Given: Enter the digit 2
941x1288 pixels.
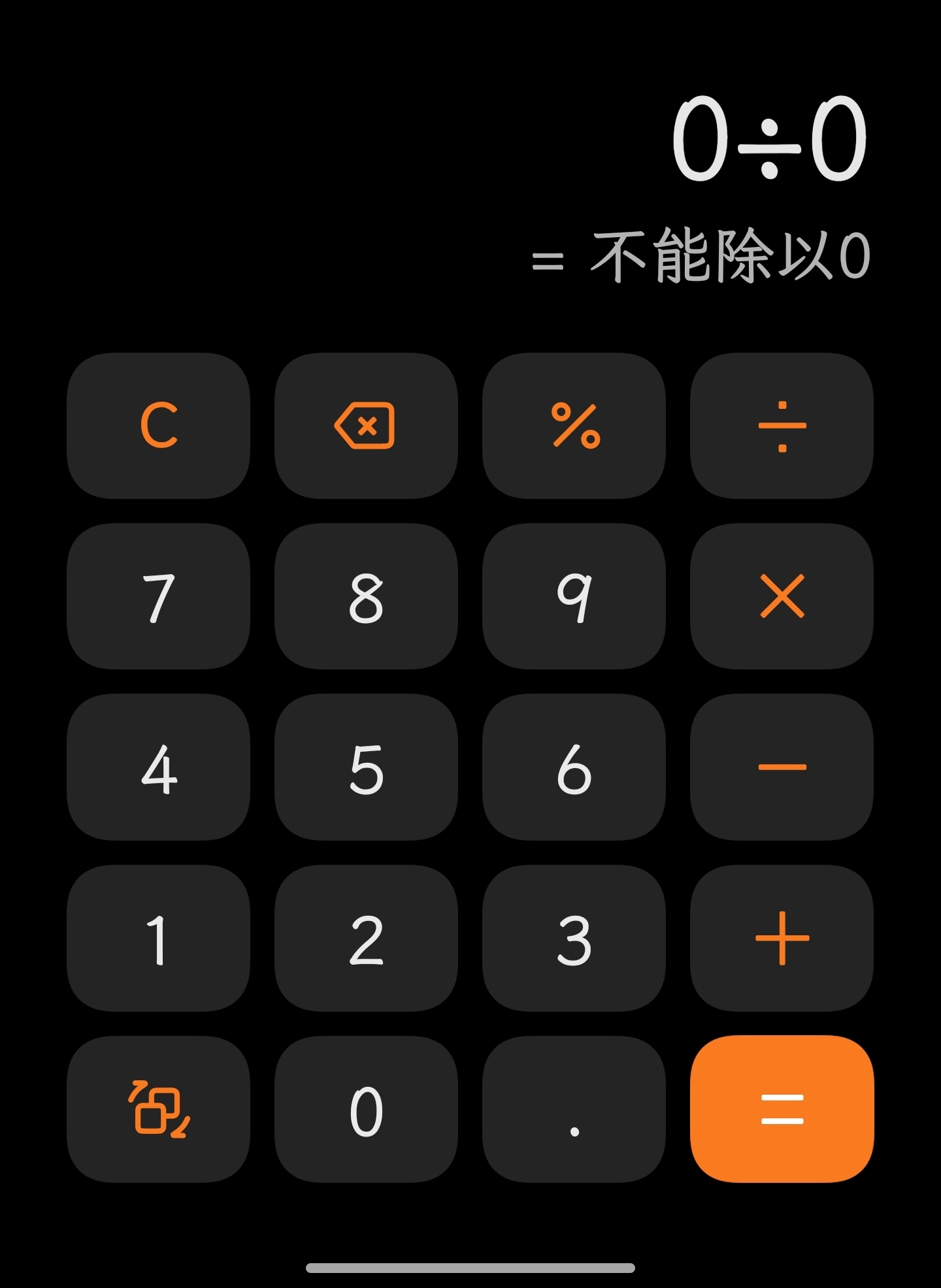Looking at the screenshot, I should point(366,939).
